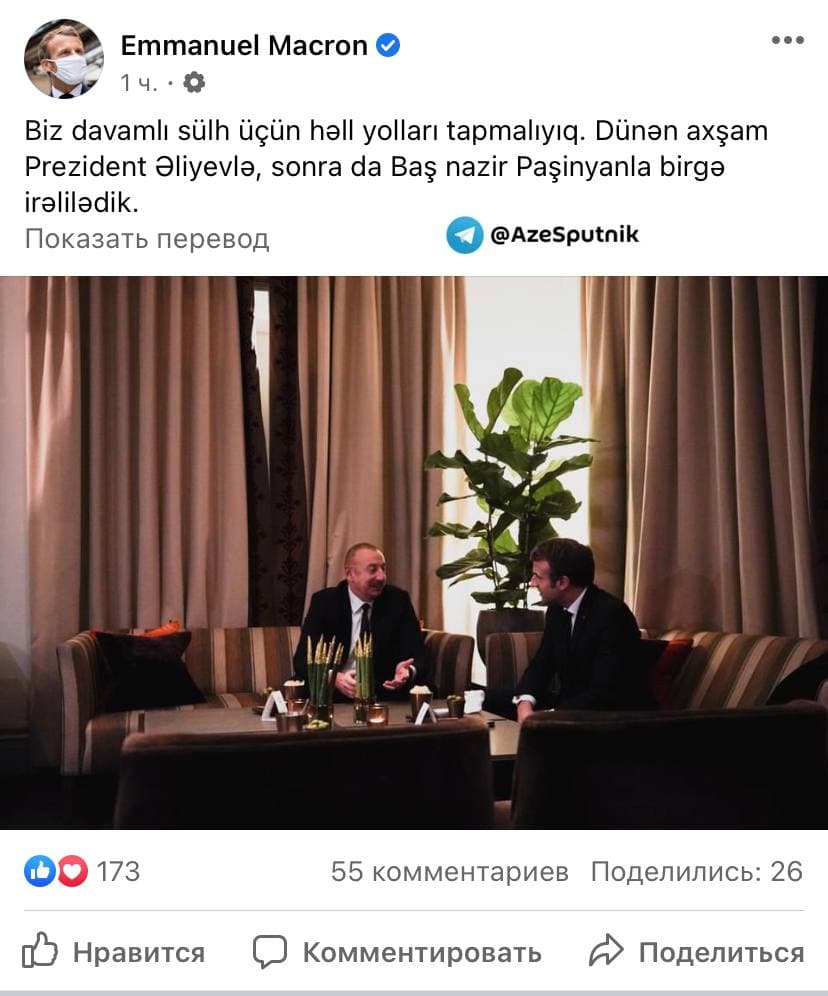This screenshot has height=996, width=828.
Task: View who reacted to the post
Action: click(x=82, y=871)
